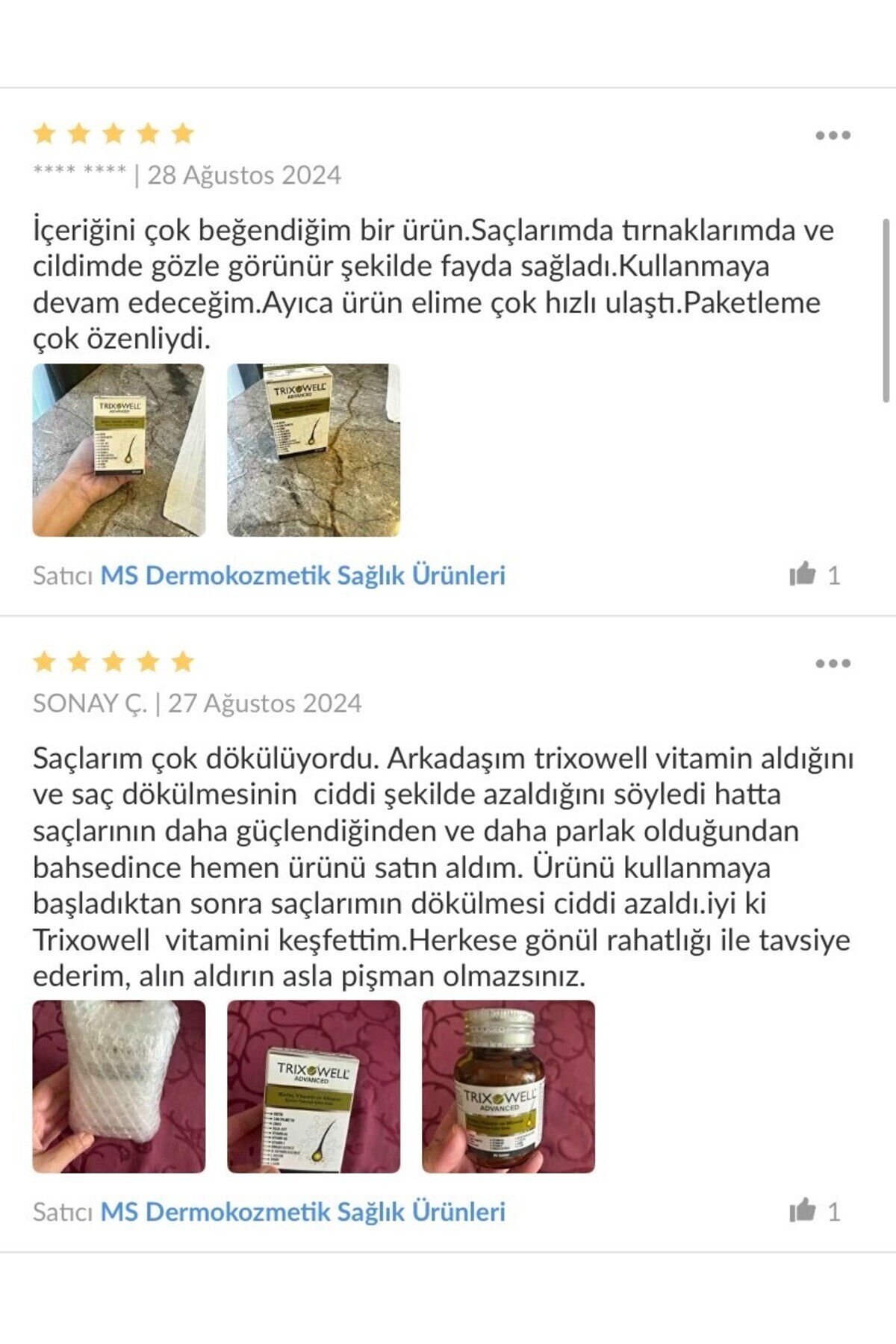Image resolution: width=896 pixels, height=1344 pixels.
Task: Open seller link under the 28 Ağustos review
Action: pyautogui.click(x=302, y=576)
